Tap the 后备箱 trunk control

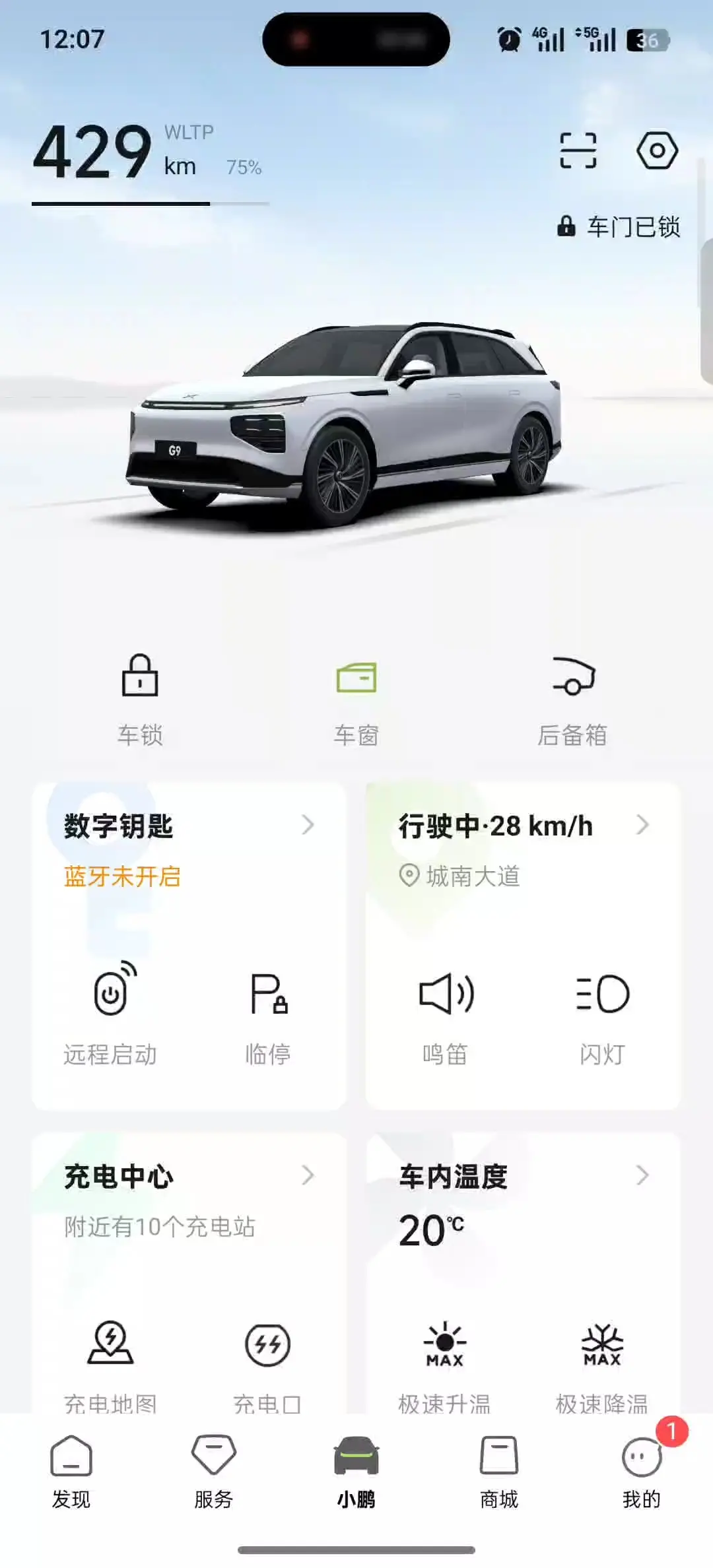coord(572,698)
